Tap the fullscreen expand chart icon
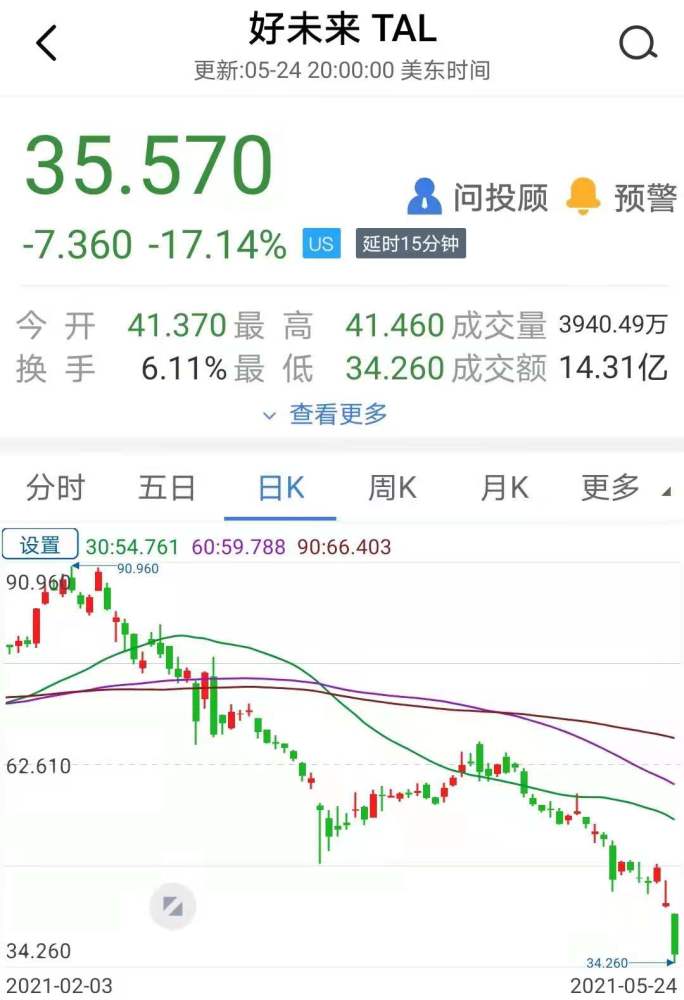This screenshot has width=684, height=1000. coord(172,907)
